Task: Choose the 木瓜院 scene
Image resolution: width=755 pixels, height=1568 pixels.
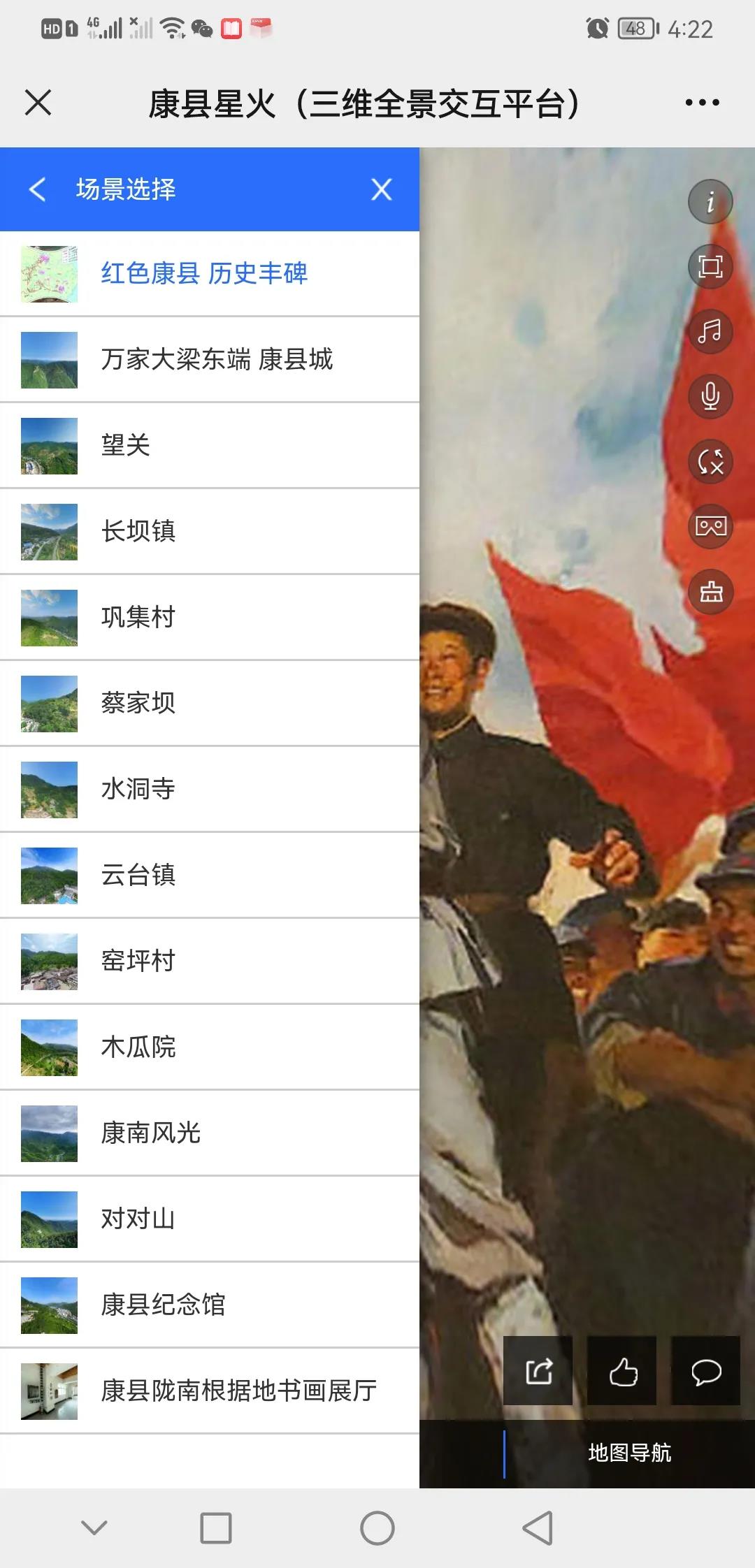Action: [x=210, y=1047]
